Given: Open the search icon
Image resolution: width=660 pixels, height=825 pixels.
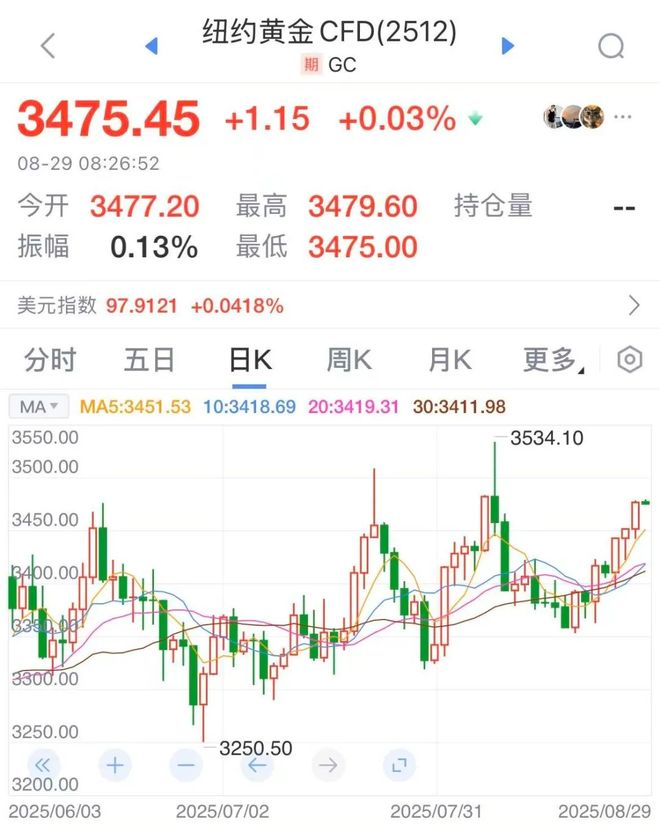Looking at the screenshot, I should pos(611,46).
